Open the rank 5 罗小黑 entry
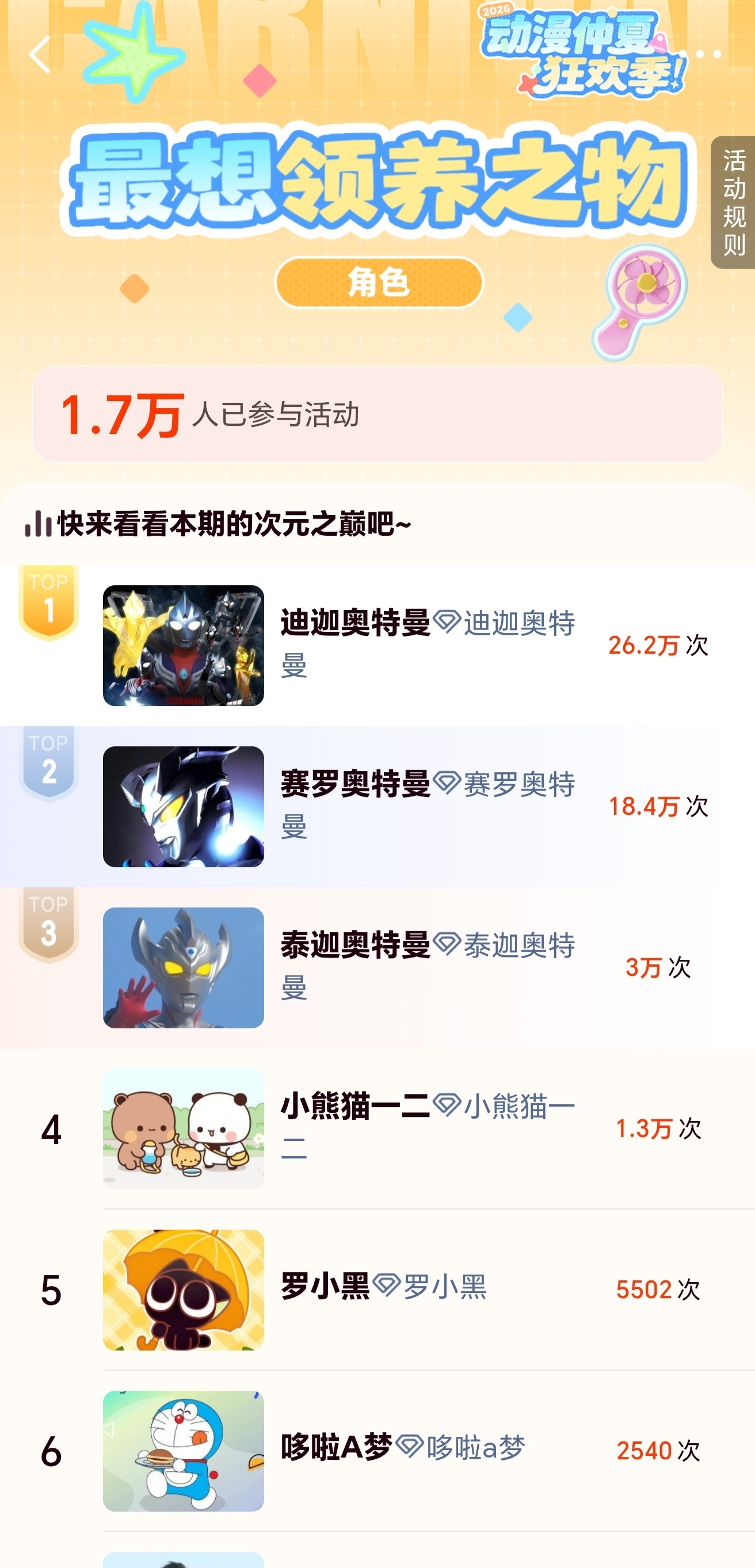This screenshot has height=1568, width=755. (x=377, y=1290)
